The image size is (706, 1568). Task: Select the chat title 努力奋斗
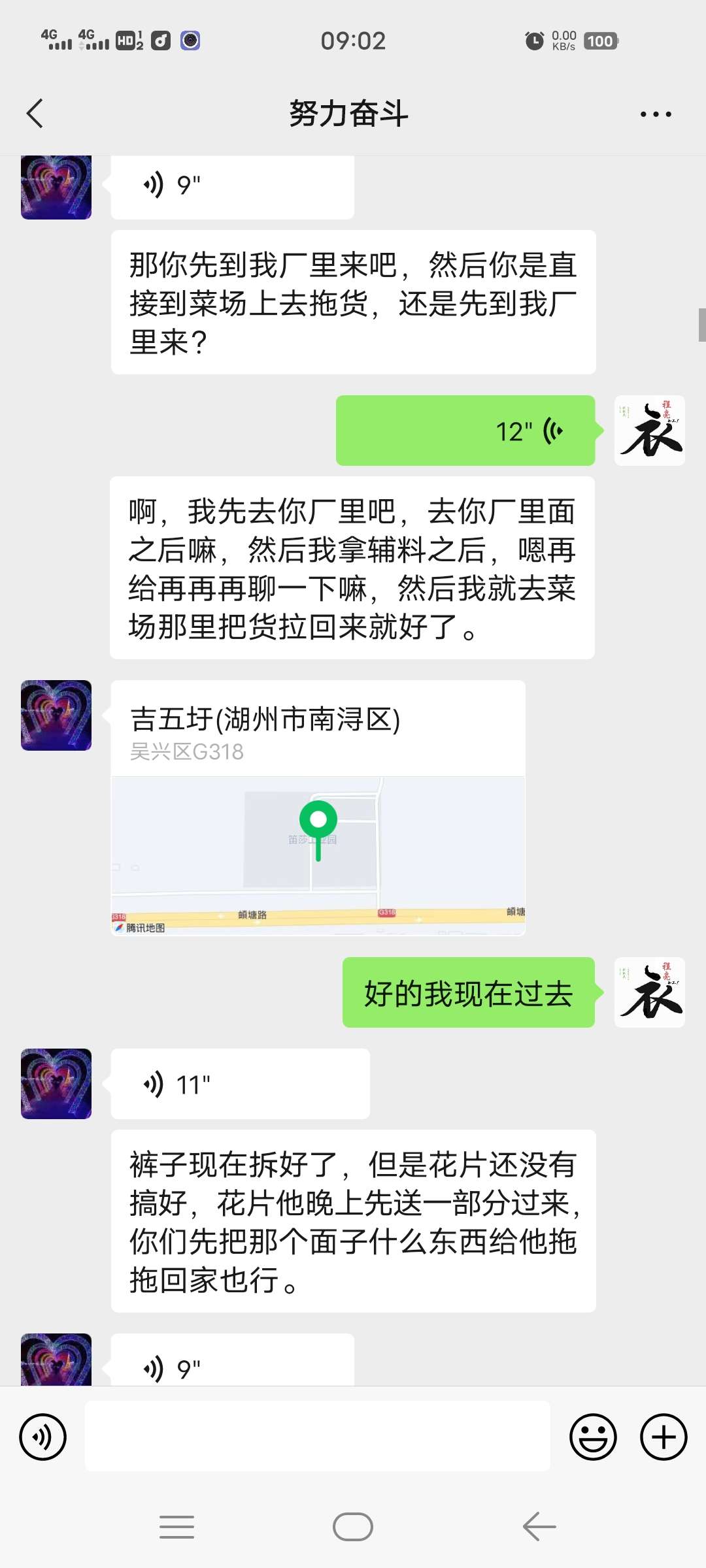point(350,113)
